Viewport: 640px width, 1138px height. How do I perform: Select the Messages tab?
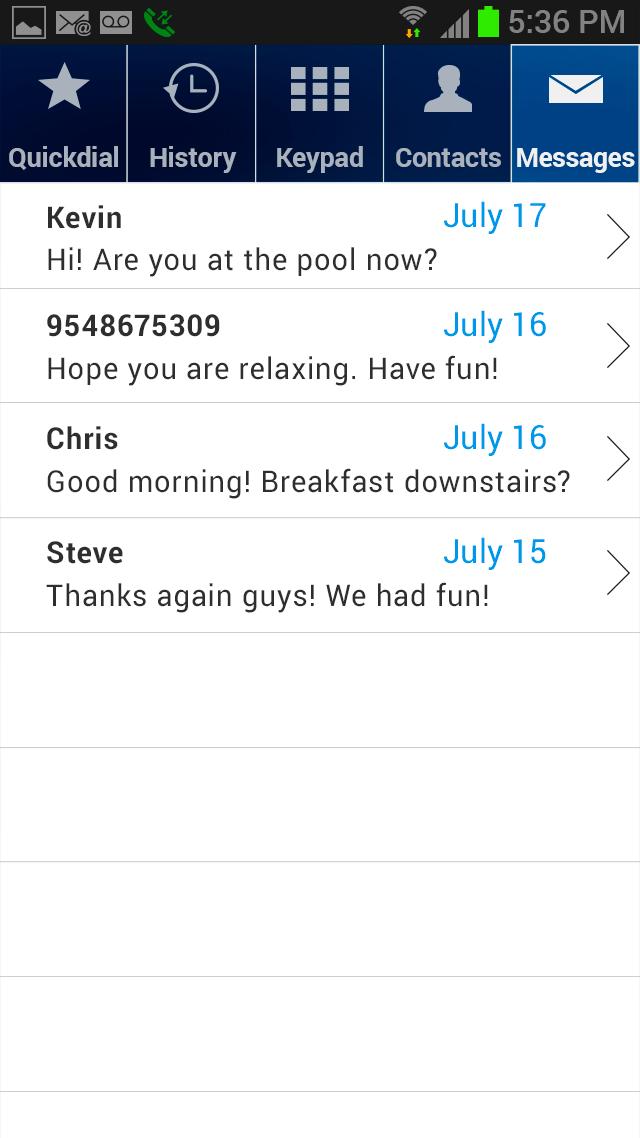(575, 114)
